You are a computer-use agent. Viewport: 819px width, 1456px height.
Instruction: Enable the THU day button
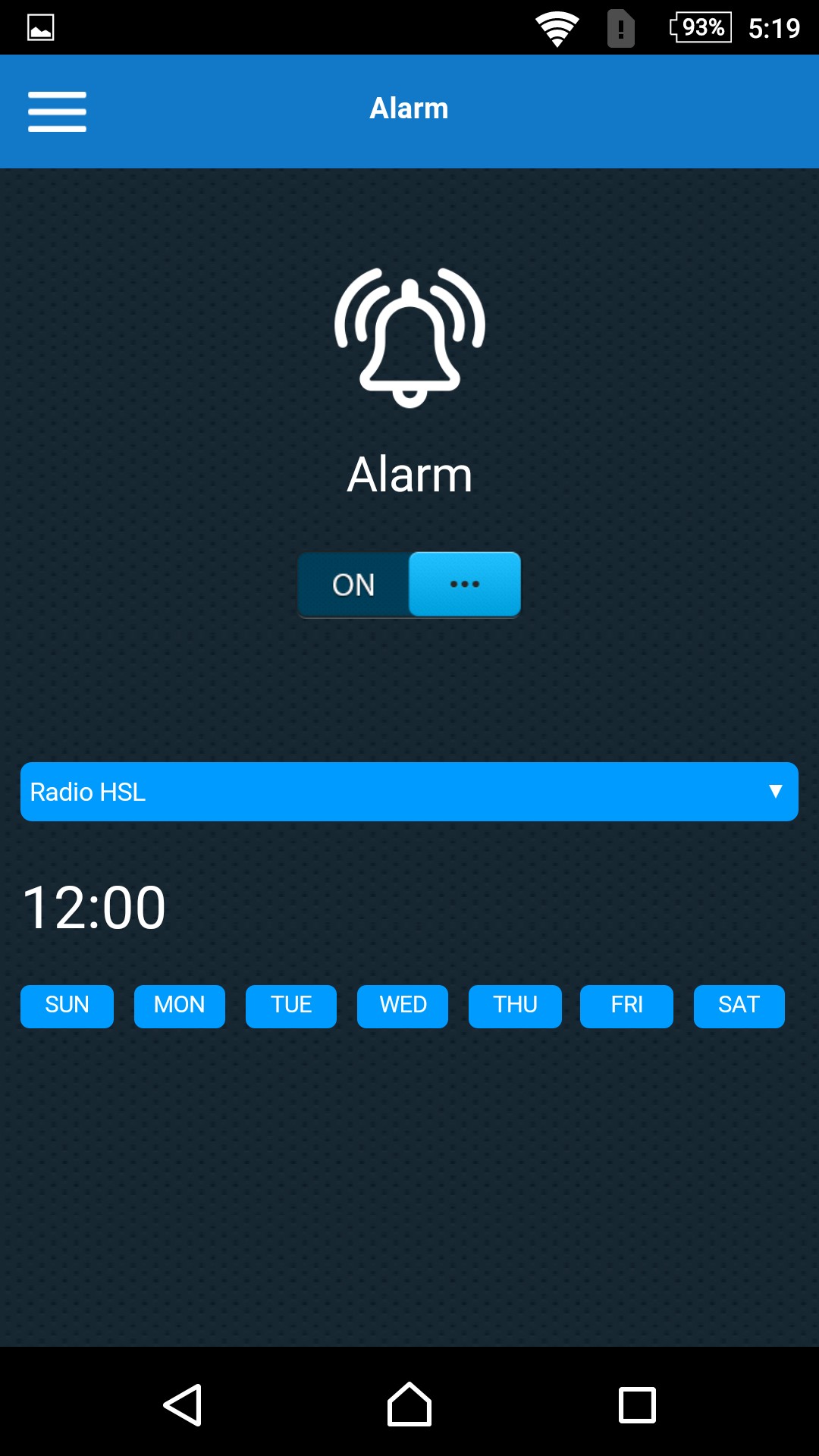tap(515, 1006)
